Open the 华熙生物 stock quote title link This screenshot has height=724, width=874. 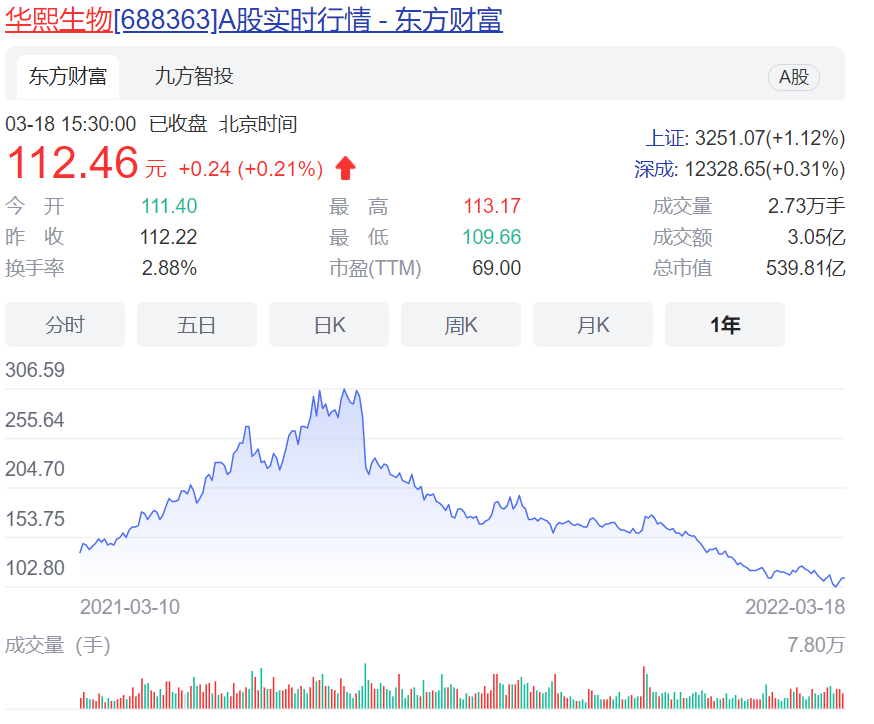point(254,19)
